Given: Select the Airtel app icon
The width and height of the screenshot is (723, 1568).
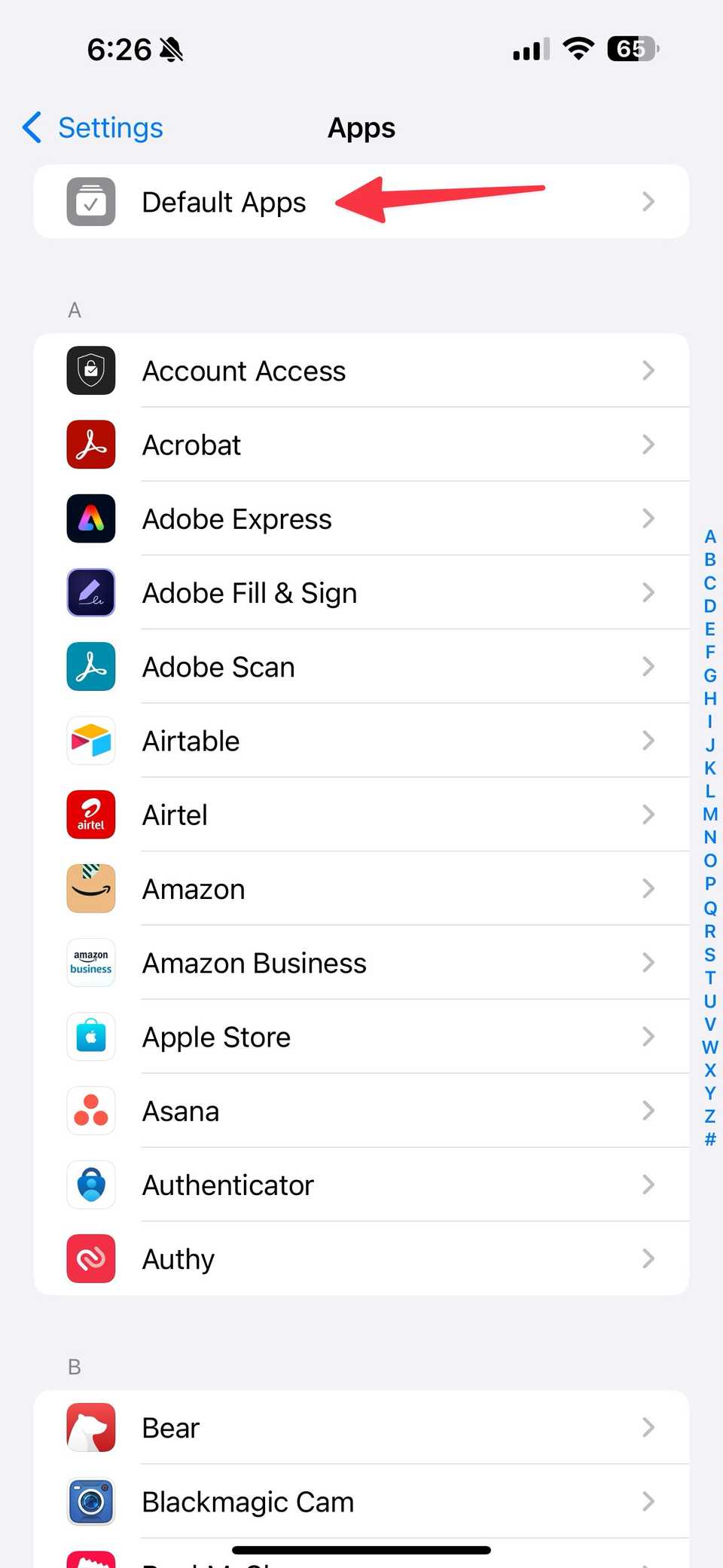Looking at the screenshot, I should click(90, 814).
